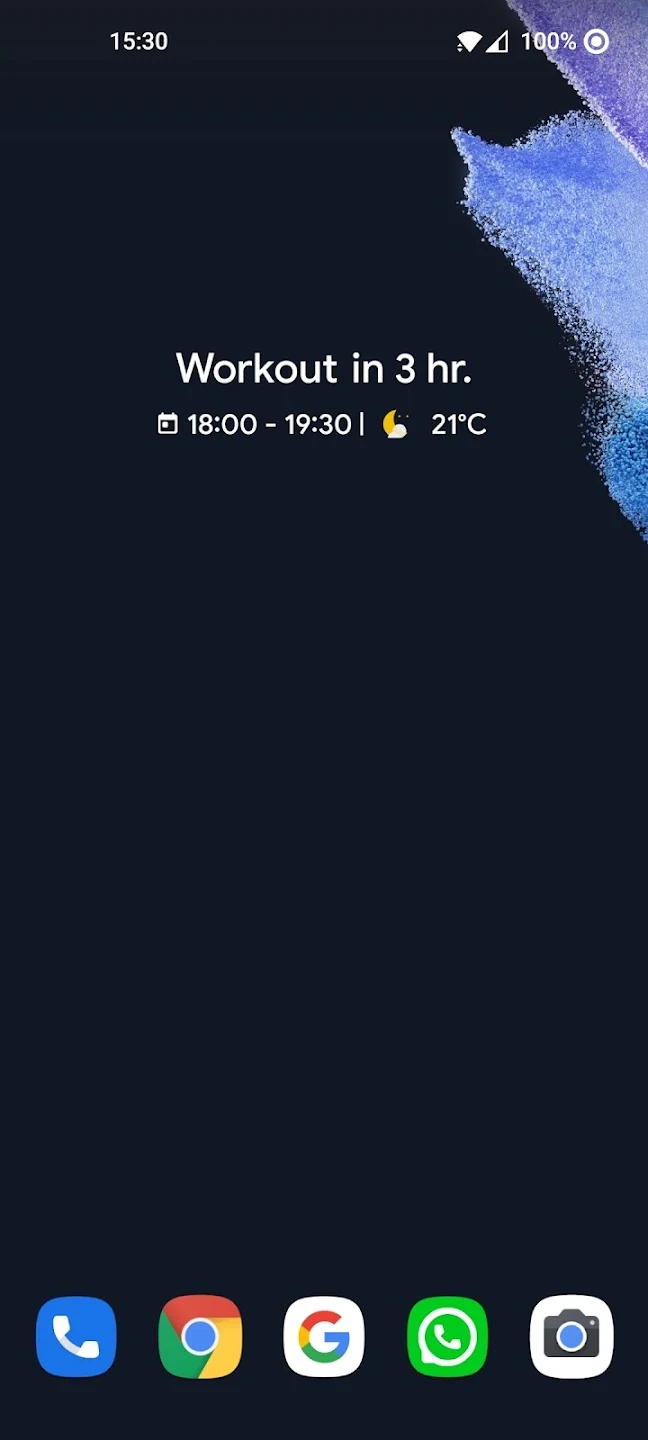
Task: Open the Phone dialer app
Action: click(x=76, y=1336)
